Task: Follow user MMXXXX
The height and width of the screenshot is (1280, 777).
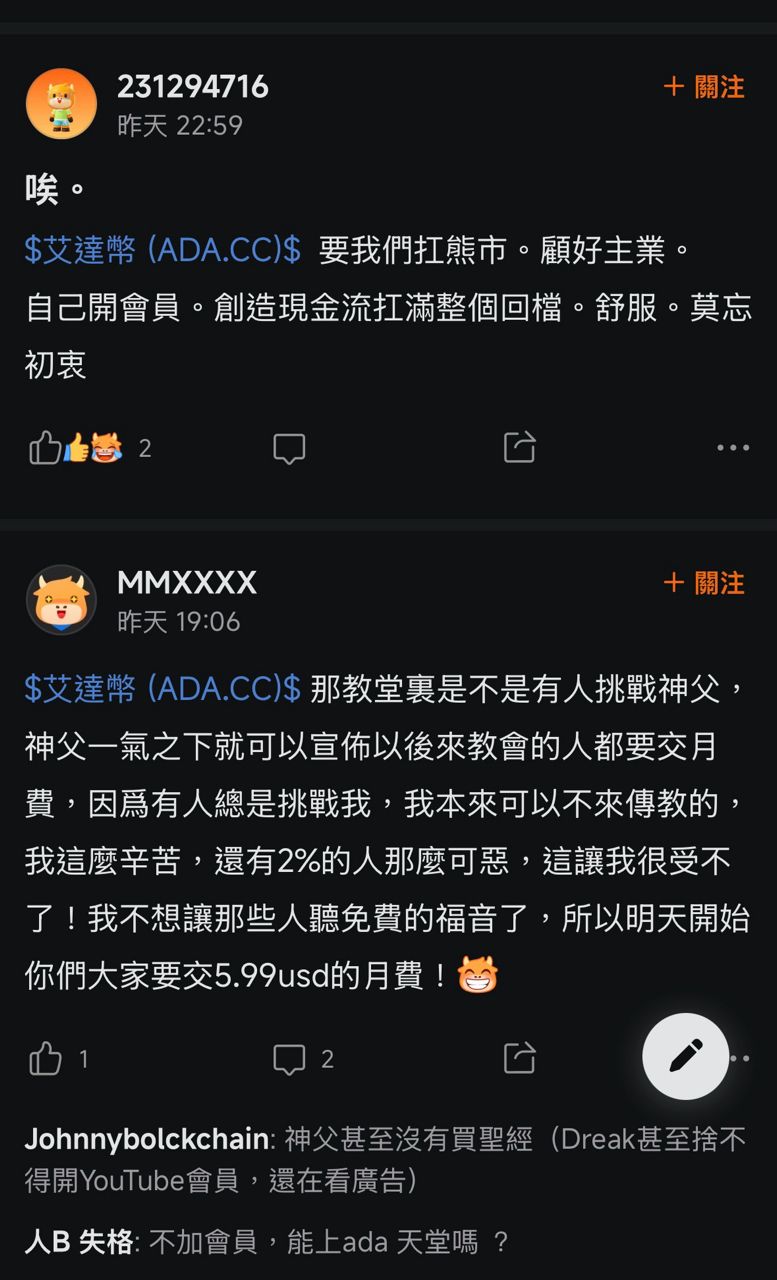Action: [x=704, y=582]
